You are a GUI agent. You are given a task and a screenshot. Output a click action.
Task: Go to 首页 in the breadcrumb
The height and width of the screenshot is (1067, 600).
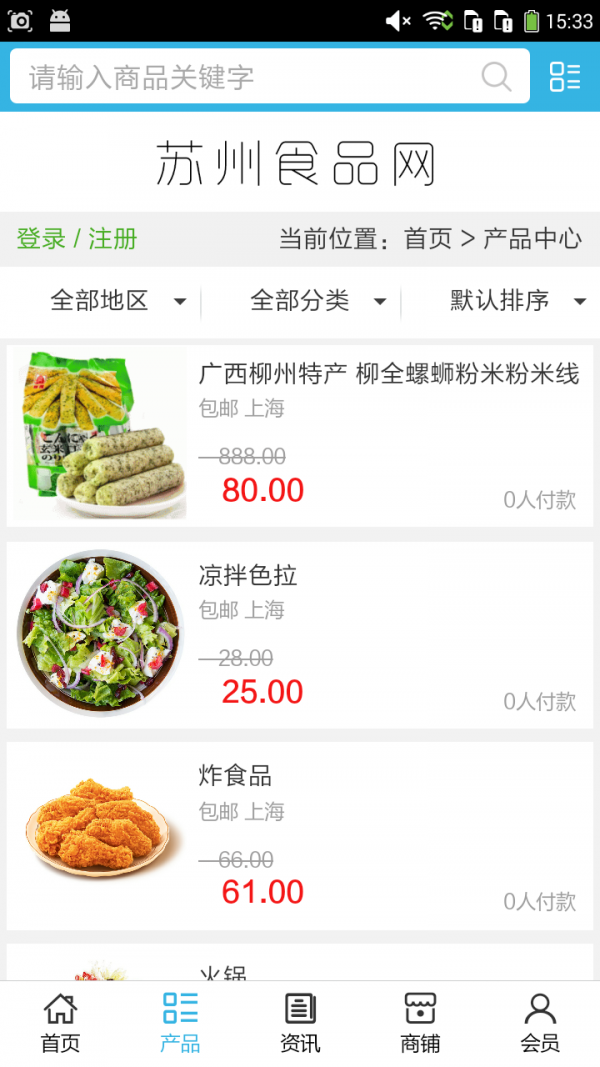click(x=428, y=239)
